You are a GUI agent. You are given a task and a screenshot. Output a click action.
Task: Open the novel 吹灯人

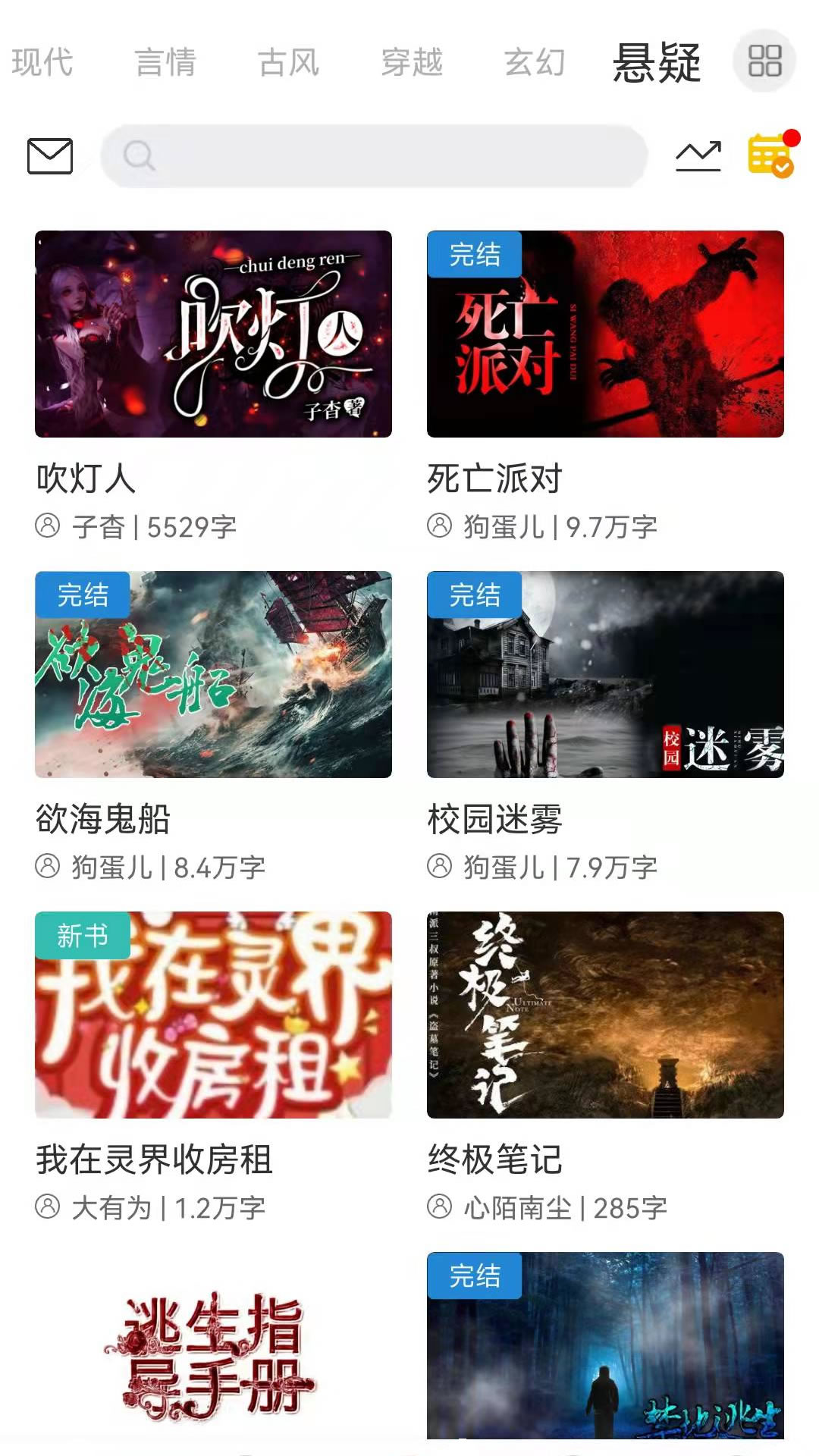click(213, 334)
